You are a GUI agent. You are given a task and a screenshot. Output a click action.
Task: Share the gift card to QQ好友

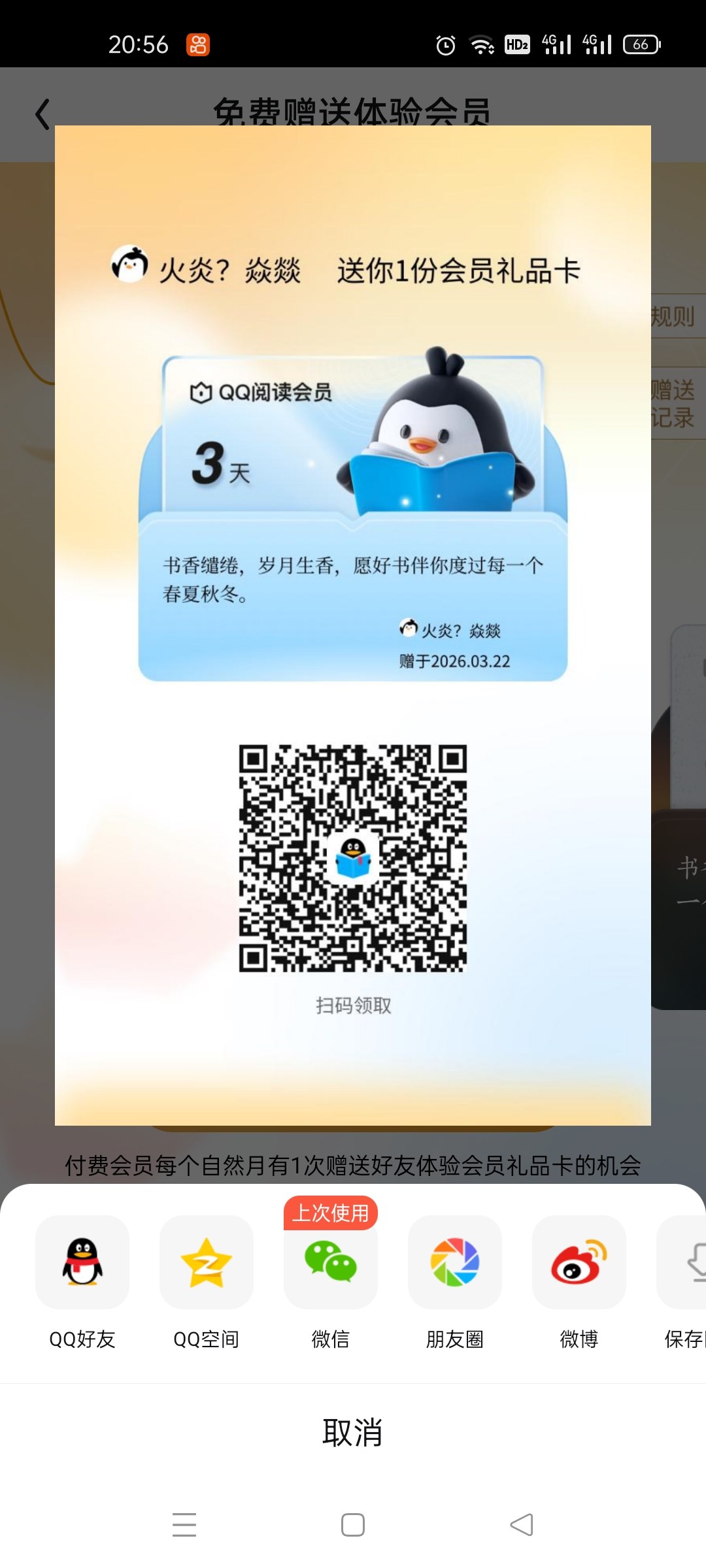point(82,1262)
